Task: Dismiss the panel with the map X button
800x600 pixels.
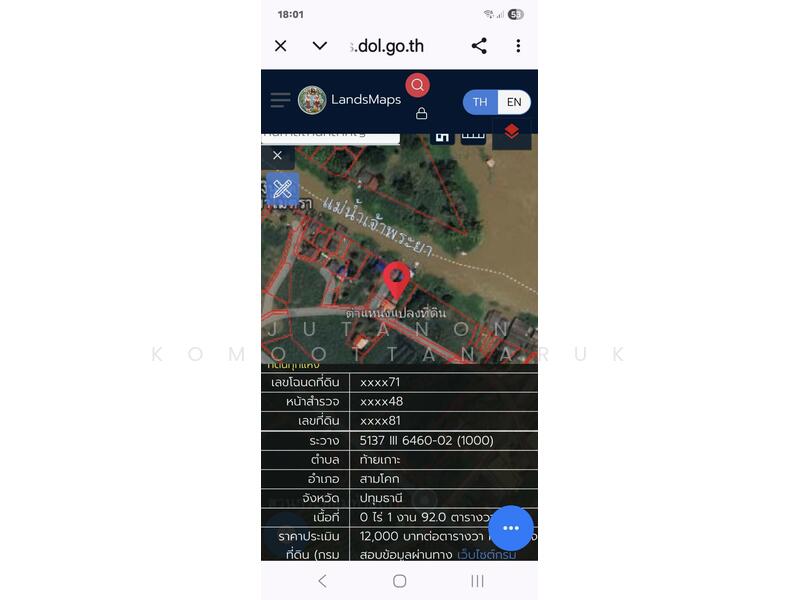Action: coord(277,155)
